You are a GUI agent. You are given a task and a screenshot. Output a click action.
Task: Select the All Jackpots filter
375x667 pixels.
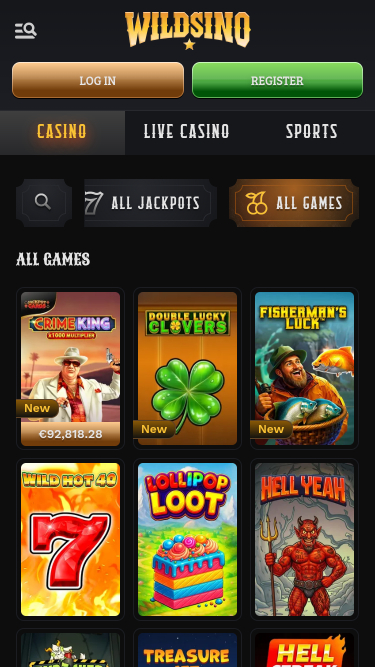(150, 203)
